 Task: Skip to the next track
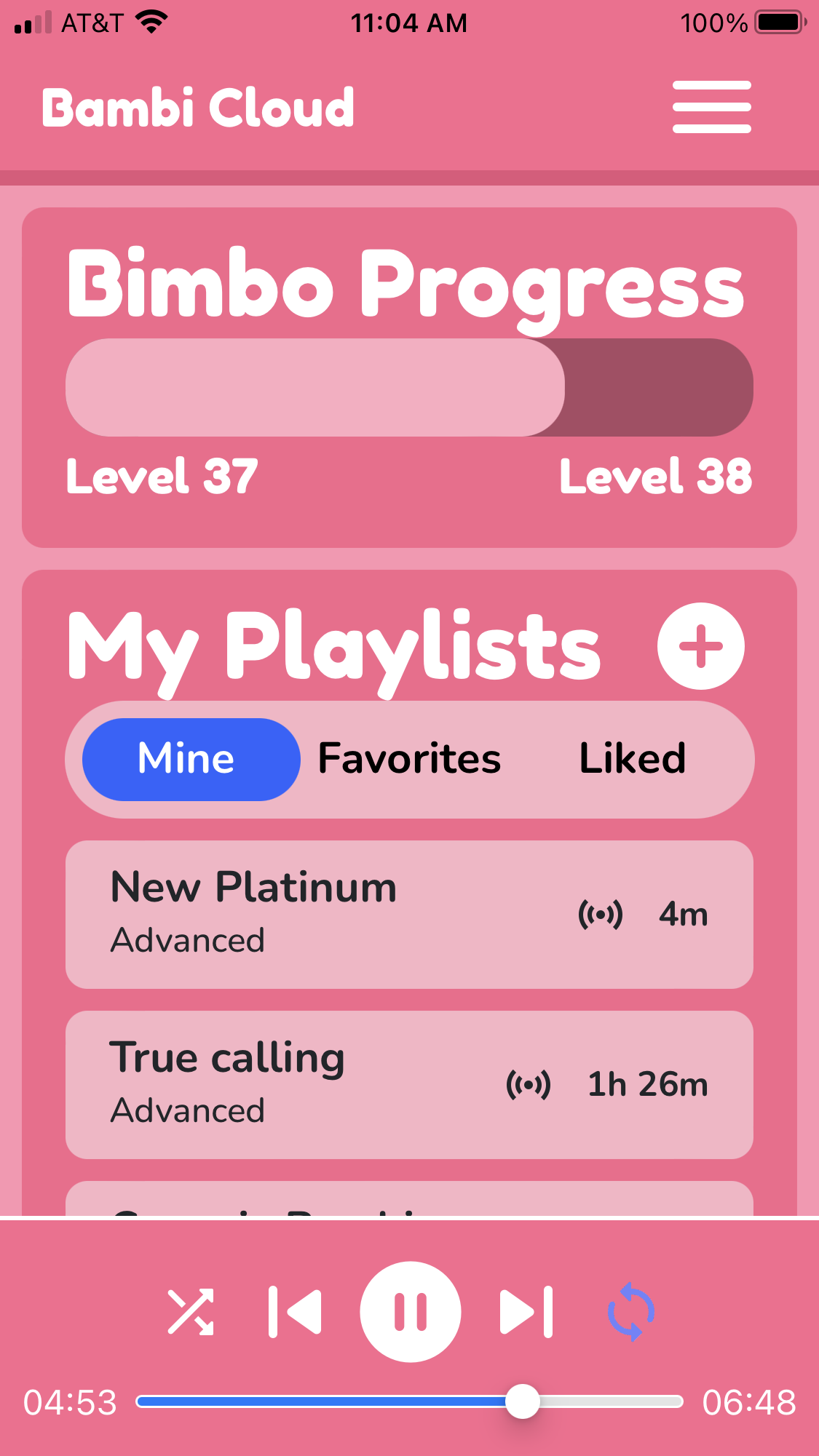coord(526,1312)
